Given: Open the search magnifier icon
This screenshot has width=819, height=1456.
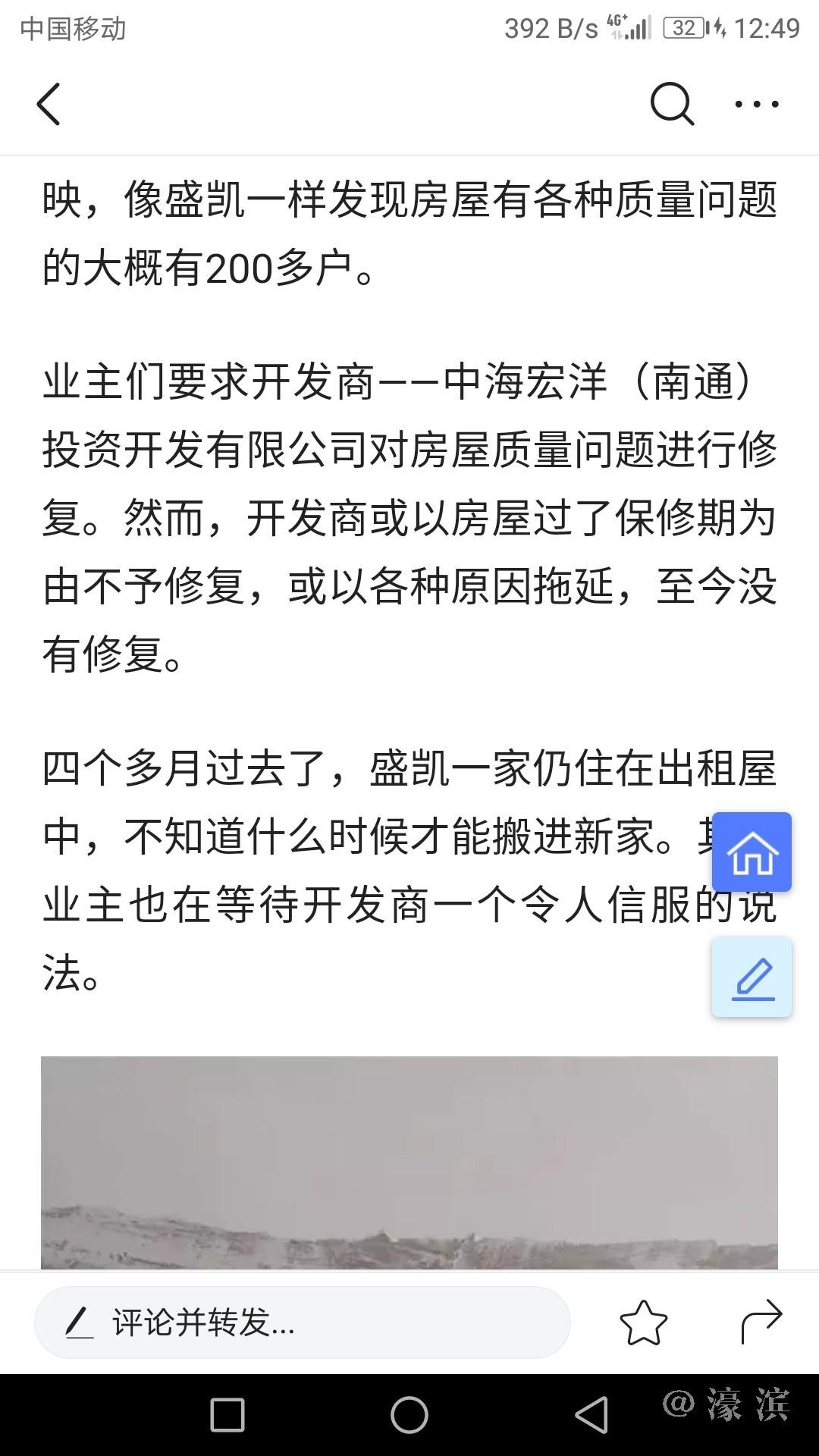Looking at the screenshot, I should click(x=672, y=104).
